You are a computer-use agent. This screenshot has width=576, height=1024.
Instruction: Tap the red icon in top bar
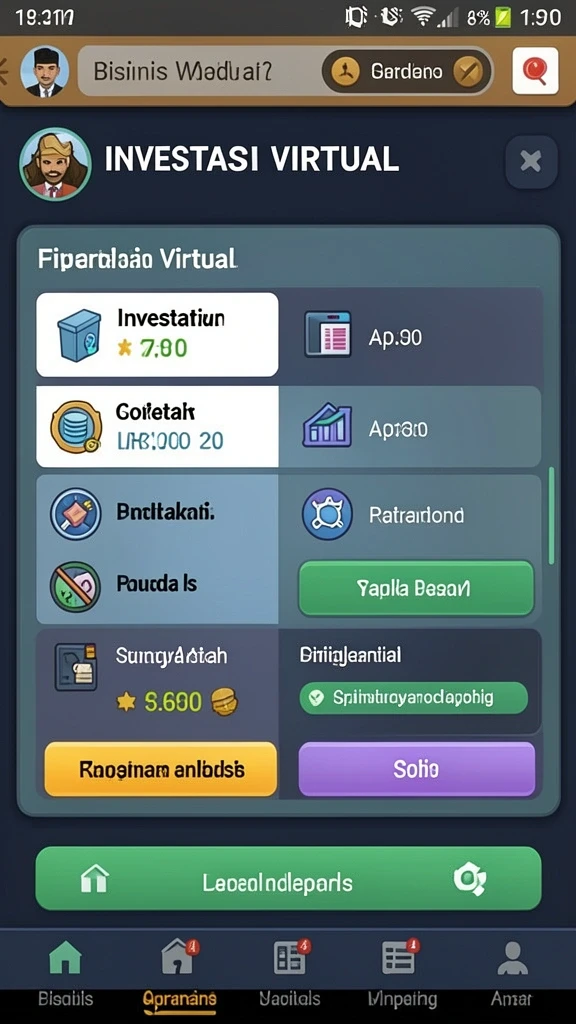pos(535,71)
